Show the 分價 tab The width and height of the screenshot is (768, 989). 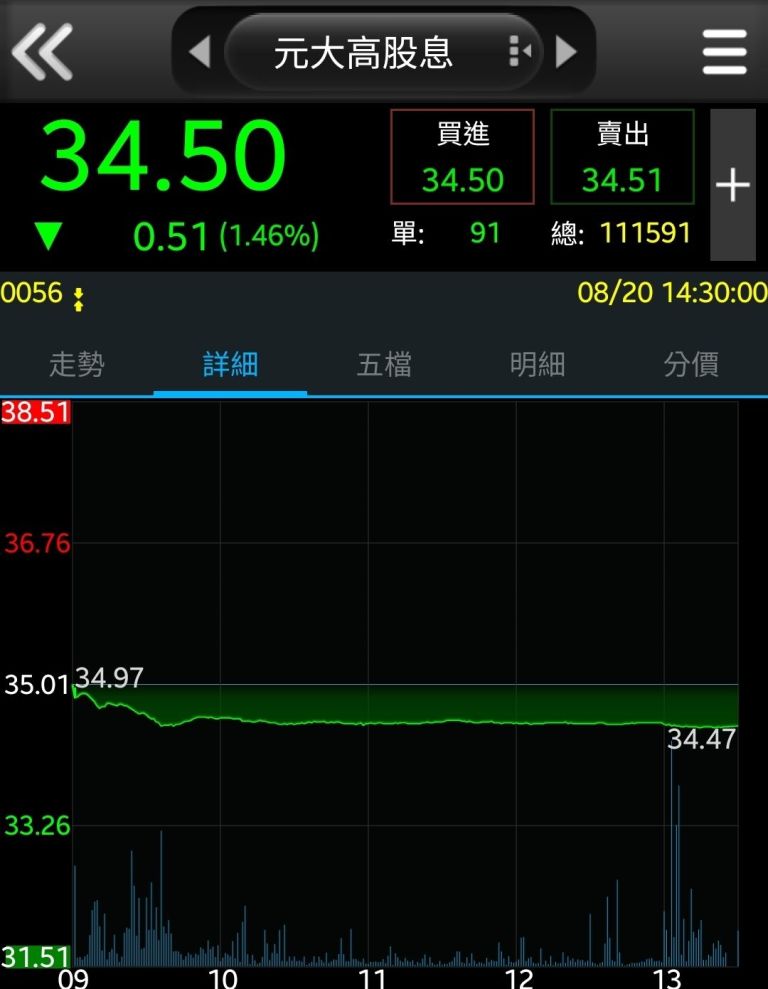[x=691, y=364]
